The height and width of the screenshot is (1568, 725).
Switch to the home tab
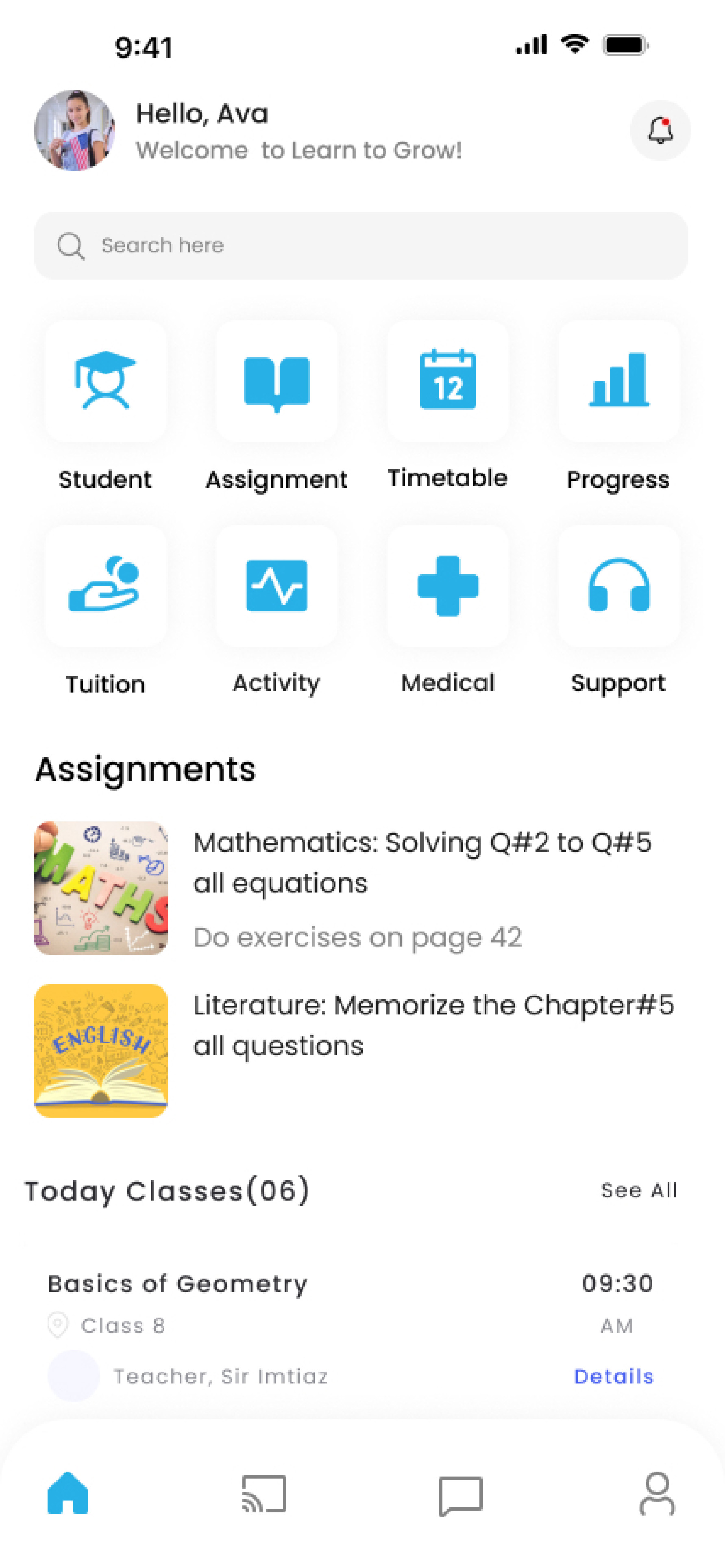pos(68,1492)
